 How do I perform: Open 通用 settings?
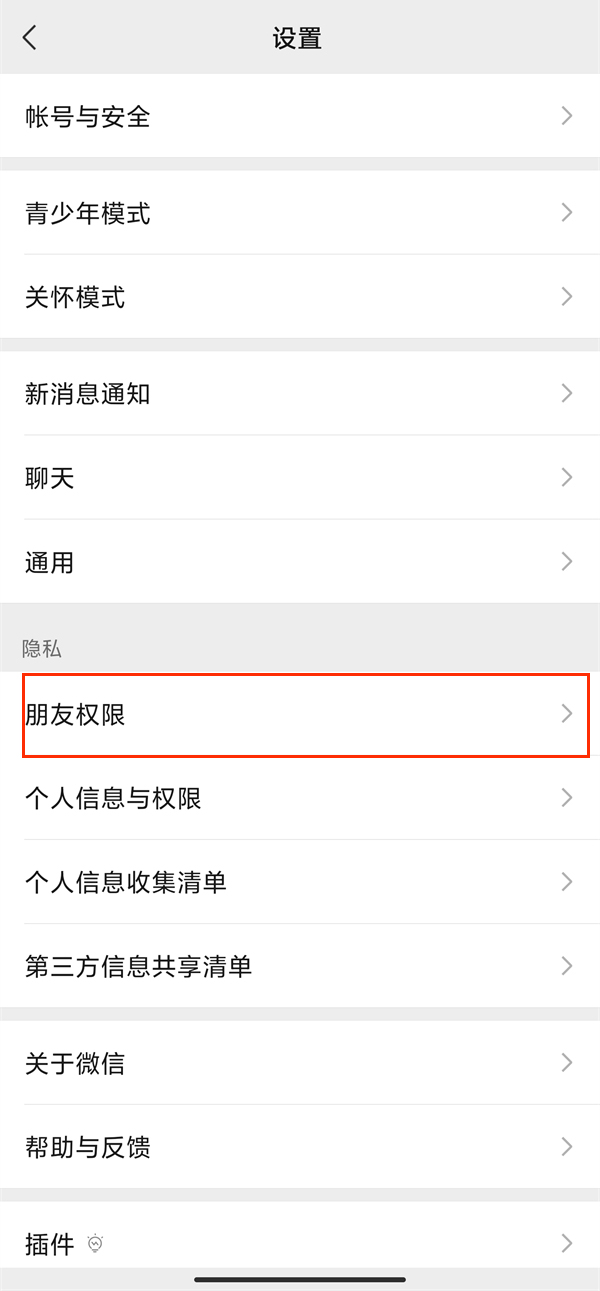tap(300, 561)
